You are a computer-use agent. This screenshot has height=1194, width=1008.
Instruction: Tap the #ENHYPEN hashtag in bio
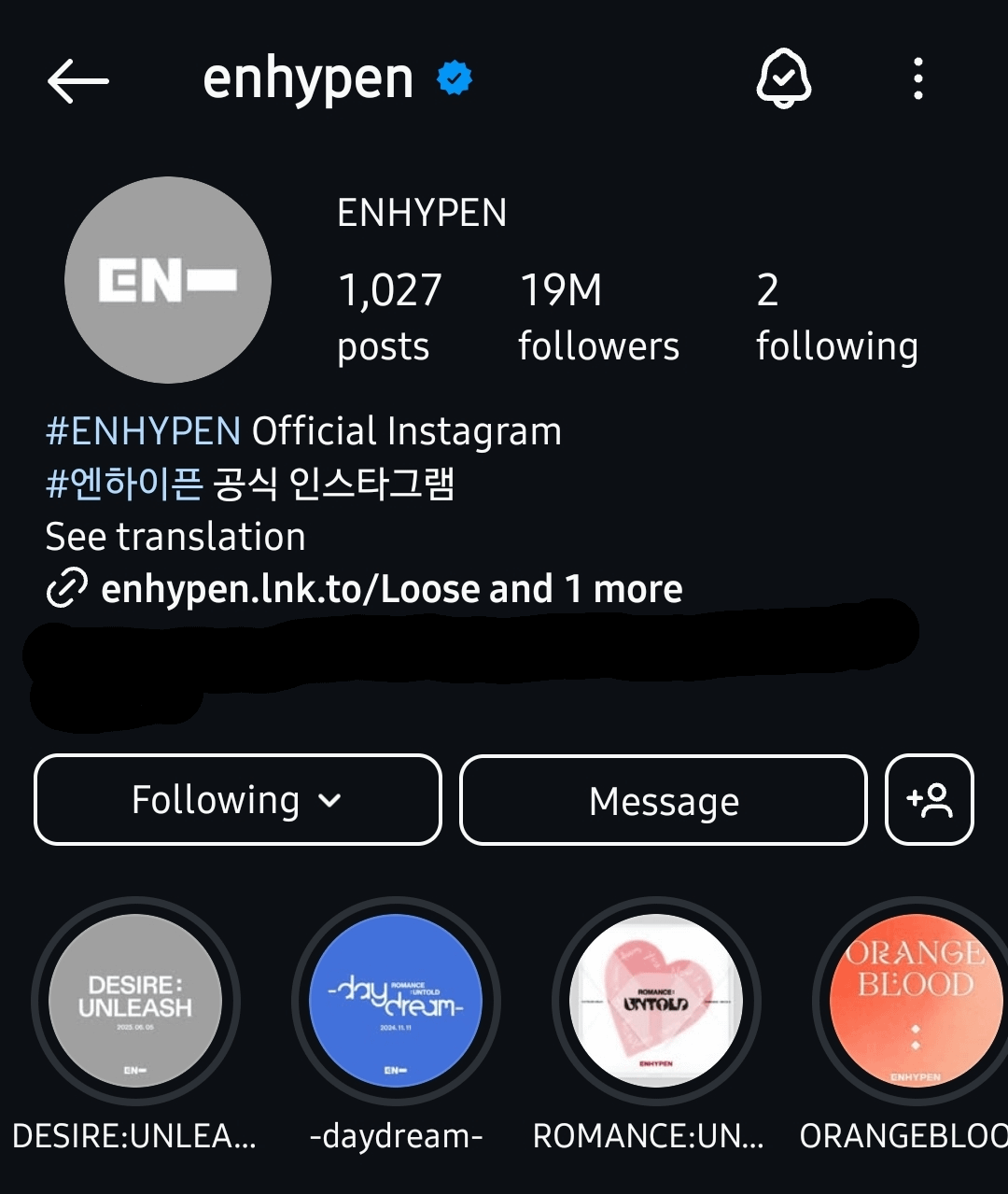pyautogui.click(x=144, y=431)
